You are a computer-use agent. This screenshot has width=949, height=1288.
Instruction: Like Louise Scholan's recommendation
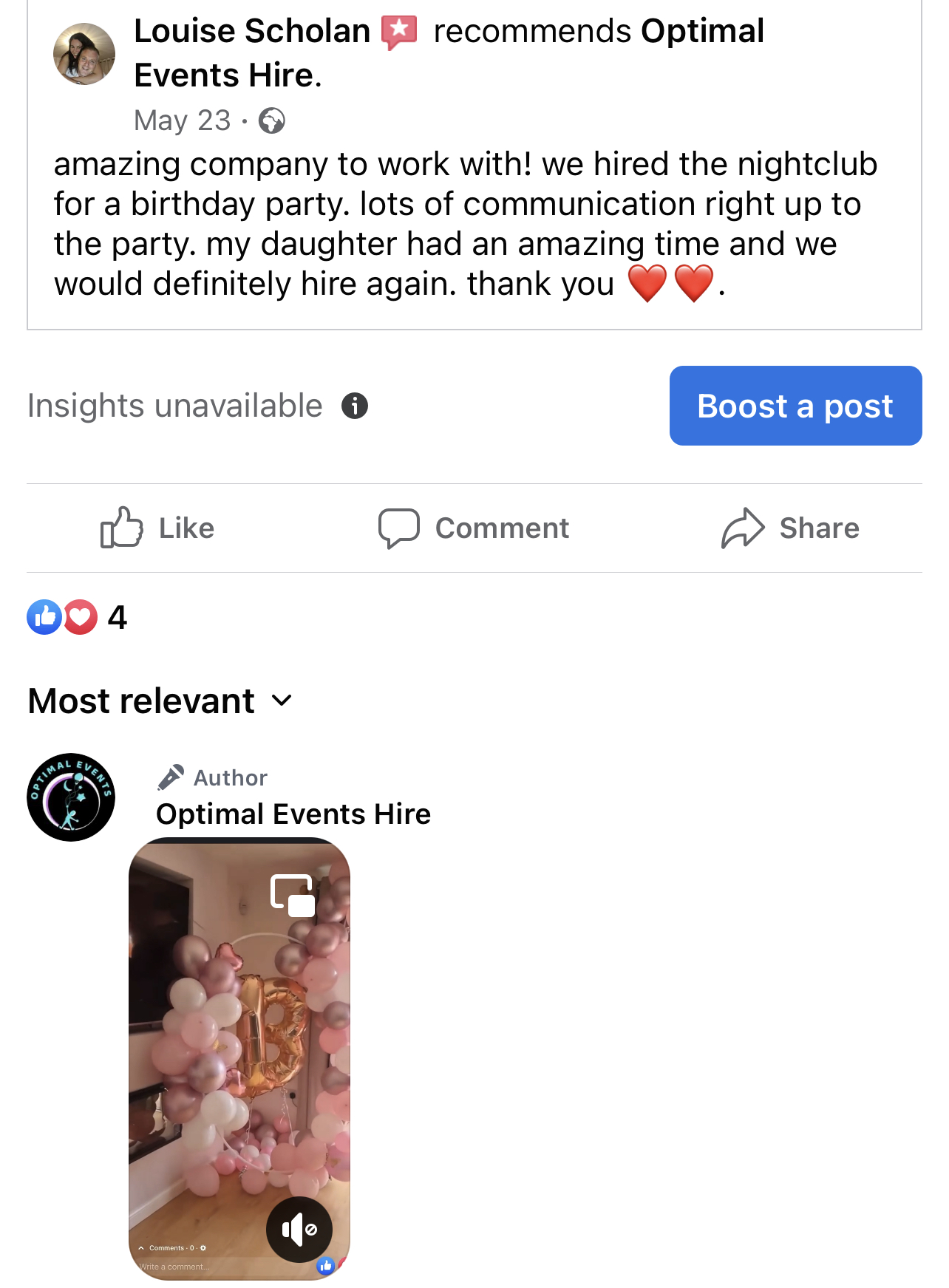click(157, 528)
